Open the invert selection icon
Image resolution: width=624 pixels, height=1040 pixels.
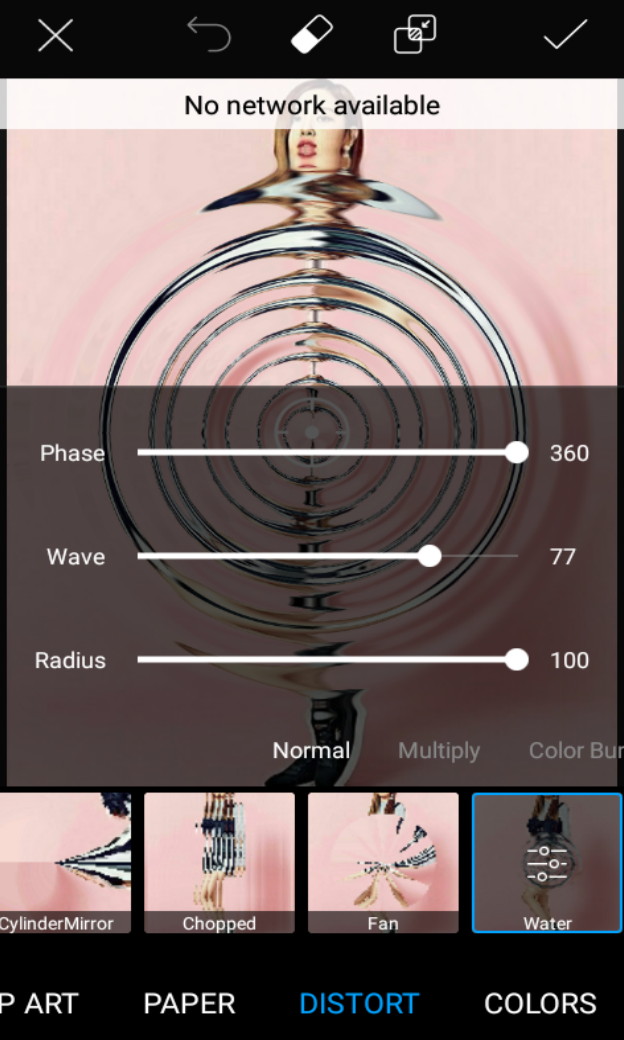point(414,36)
